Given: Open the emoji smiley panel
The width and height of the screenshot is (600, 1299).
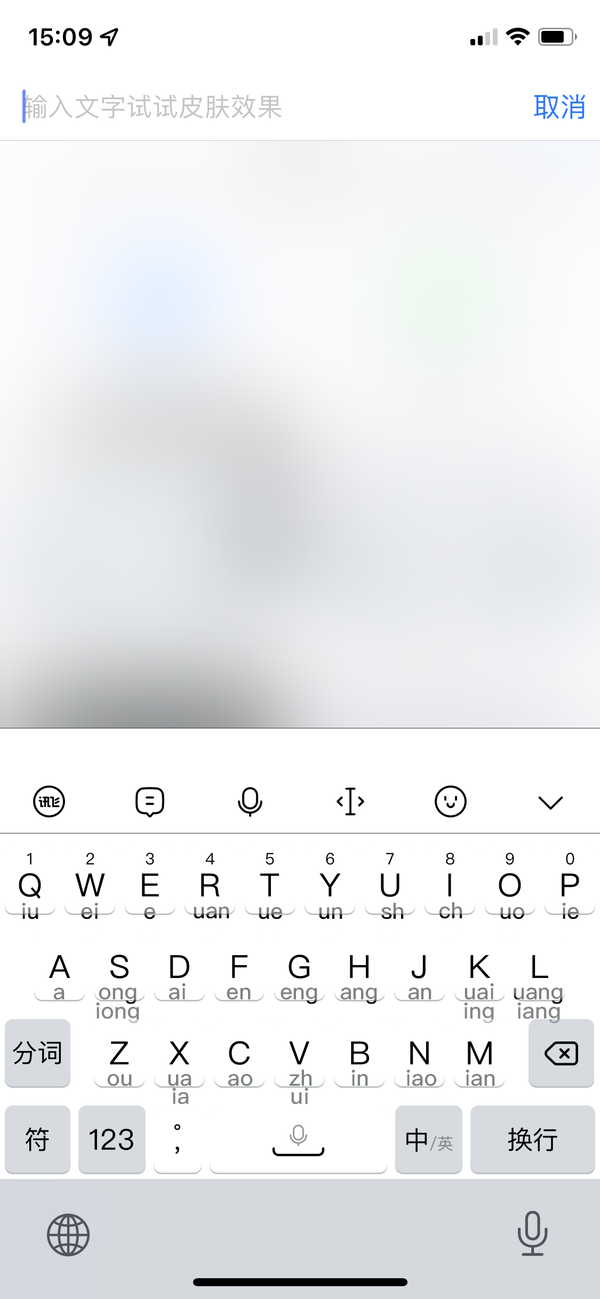Looking at the screenshot, I should pyautogui.click(x=451, y=801).
